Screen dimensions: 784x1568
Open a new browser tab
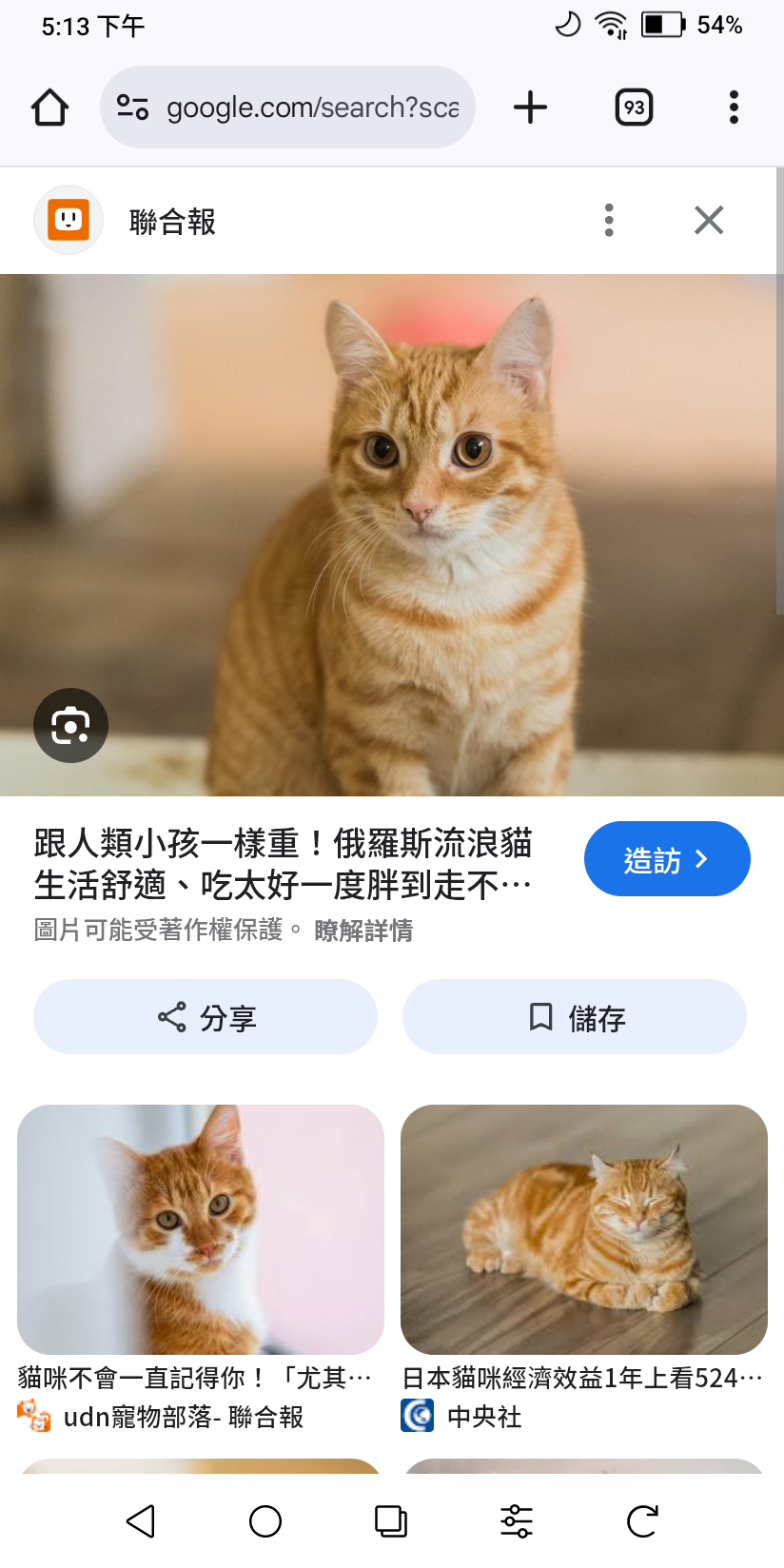coord(530,108)
